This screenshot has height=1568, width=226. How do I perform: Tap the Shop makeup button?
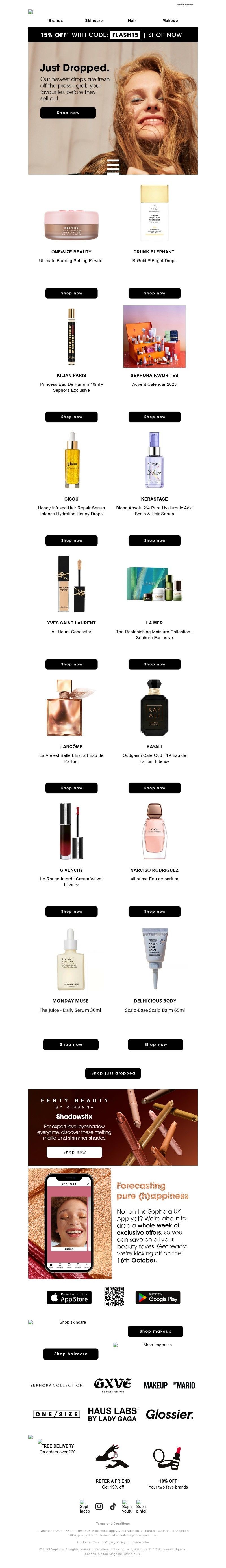click(155, 1331)
